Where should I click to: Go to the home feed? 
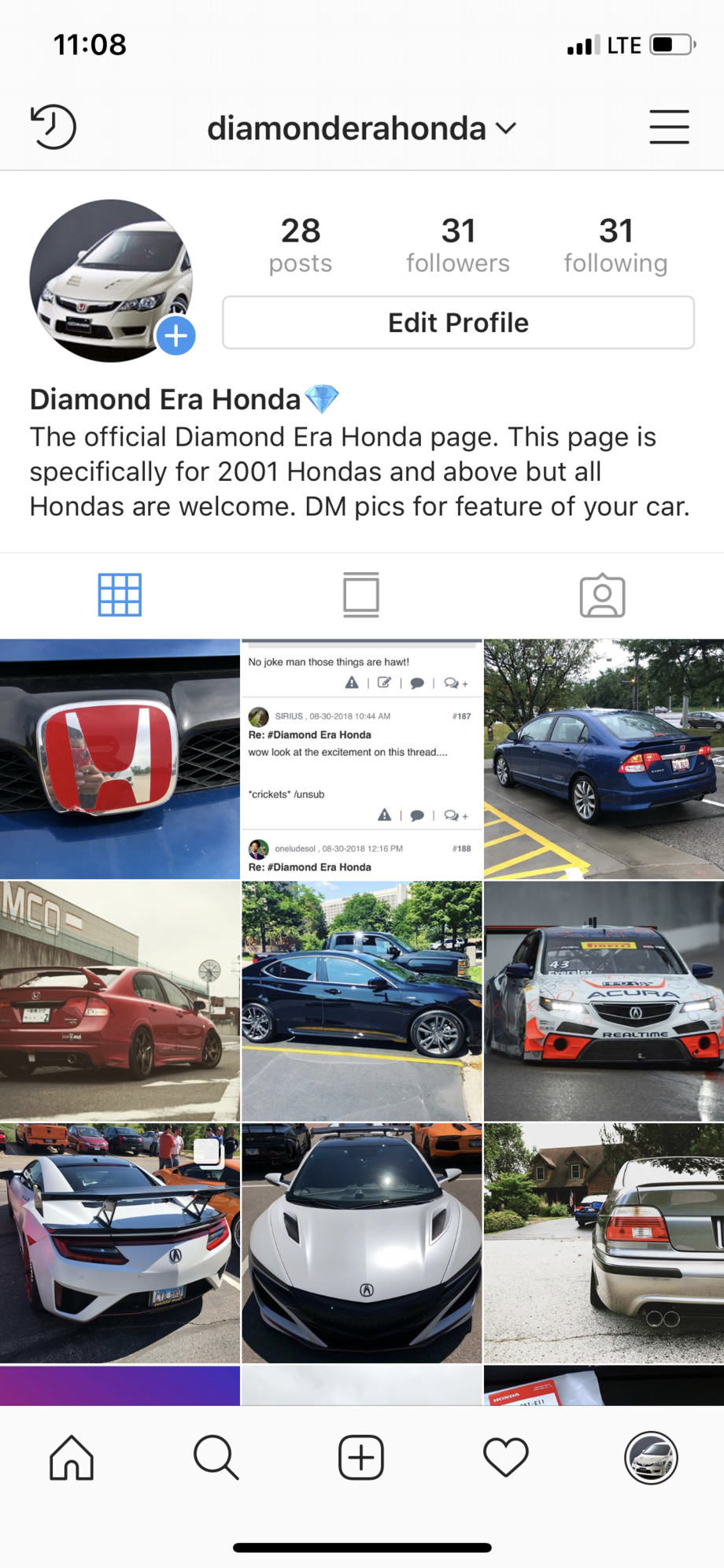[x=72, y=1457]
